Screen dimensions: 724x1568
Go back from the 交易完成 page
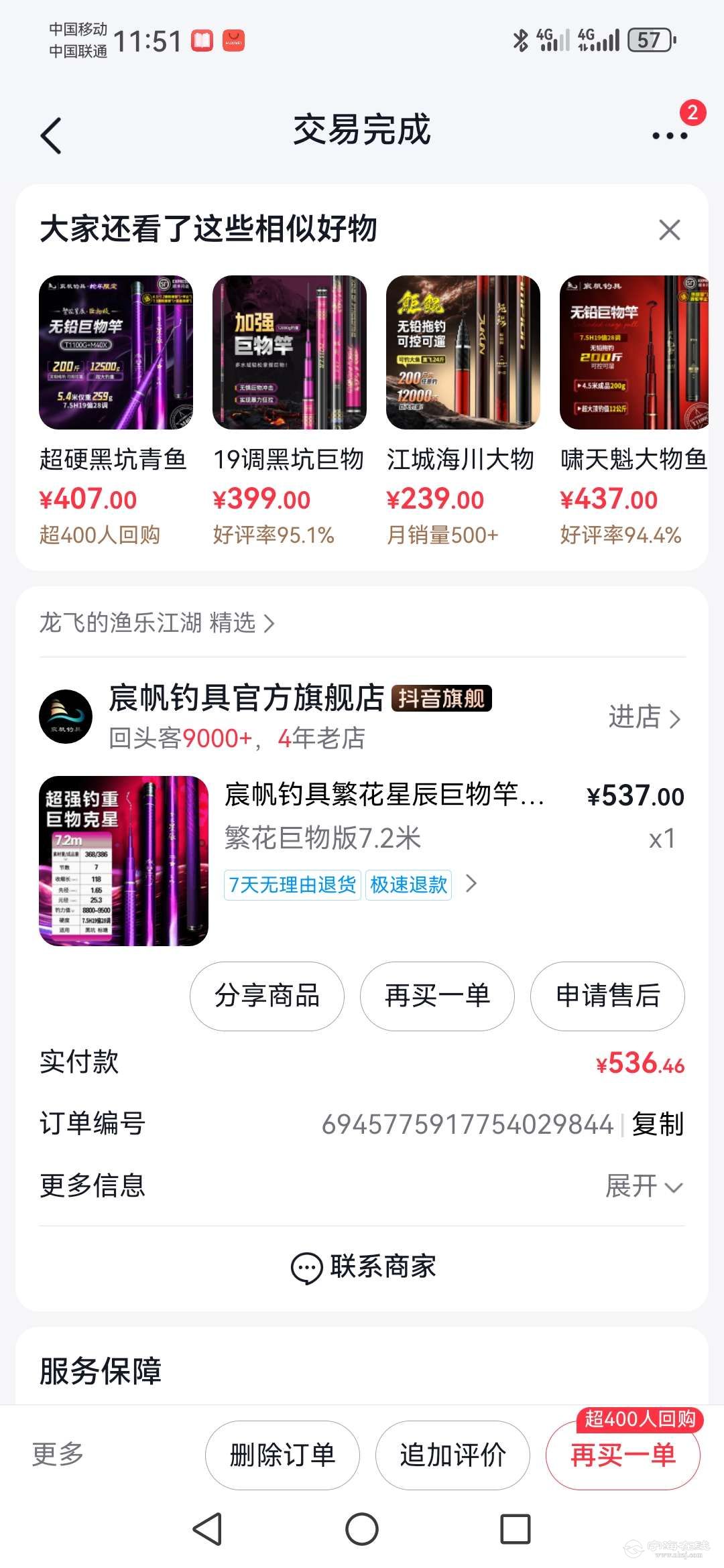[x=52, y=135]
